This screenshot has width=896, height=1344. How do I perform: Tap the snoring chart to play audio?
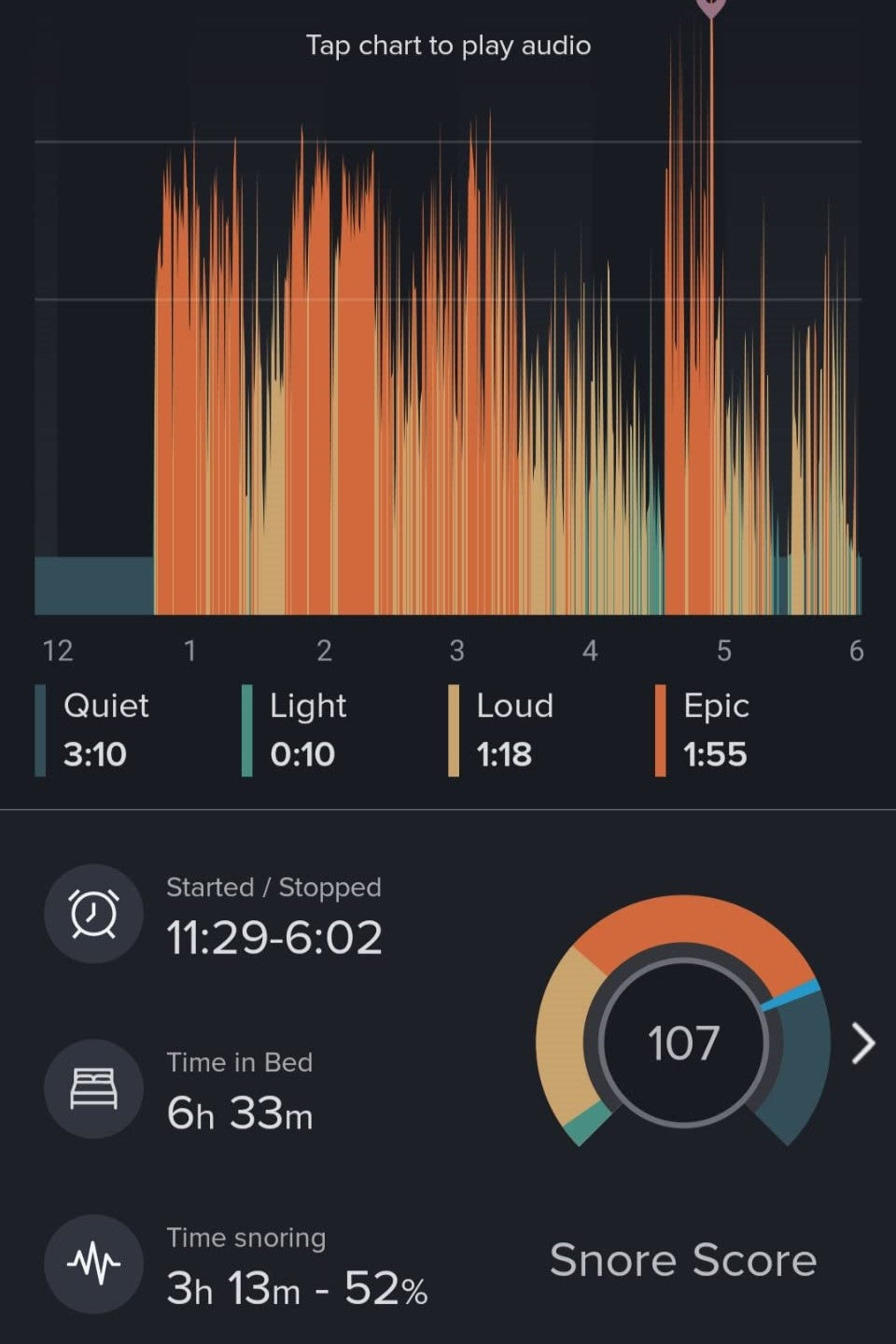[x=448, y=373]
